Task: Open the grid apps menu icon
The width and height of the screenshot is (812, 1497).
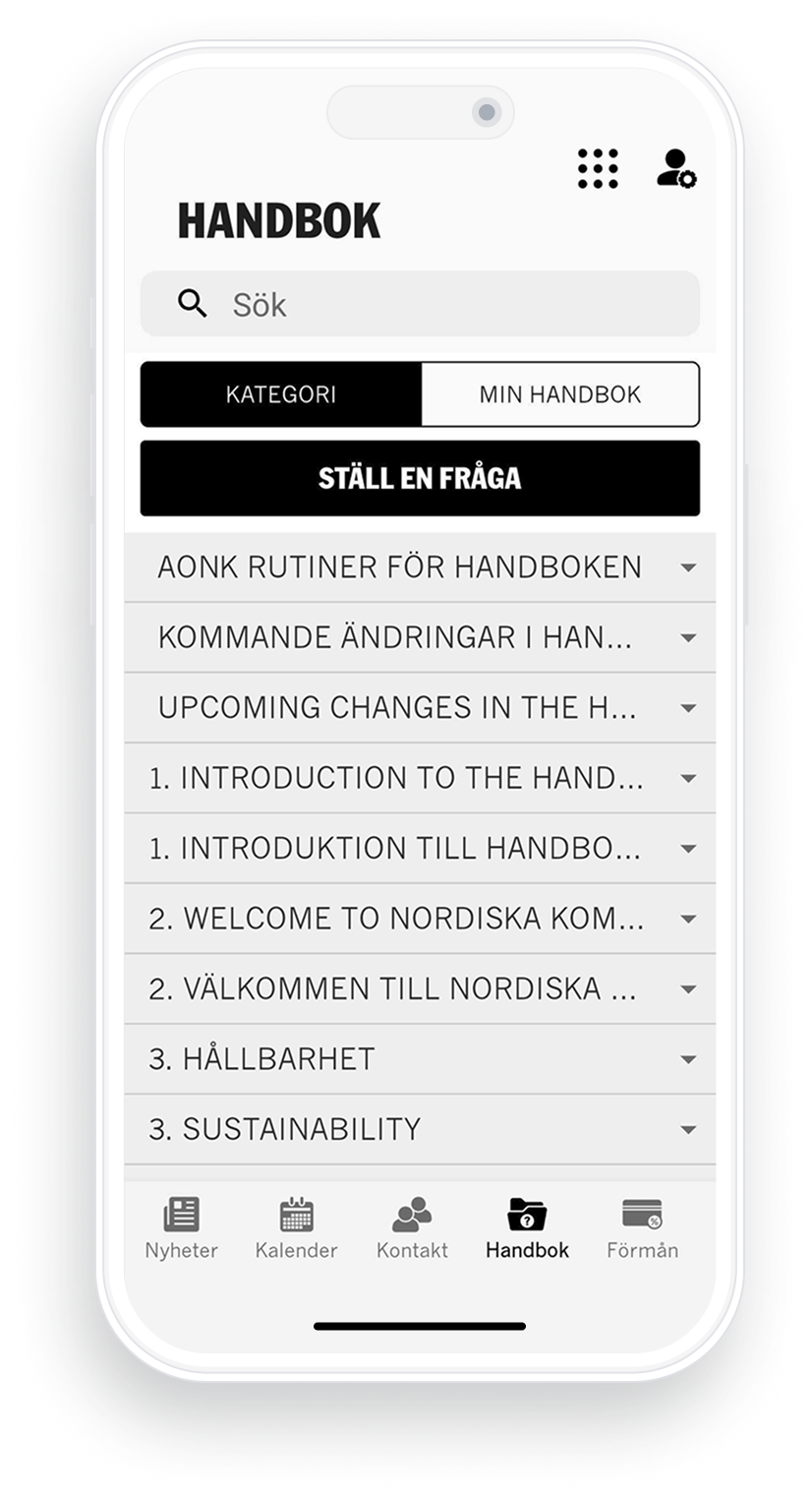Action: tap(598, 169)
